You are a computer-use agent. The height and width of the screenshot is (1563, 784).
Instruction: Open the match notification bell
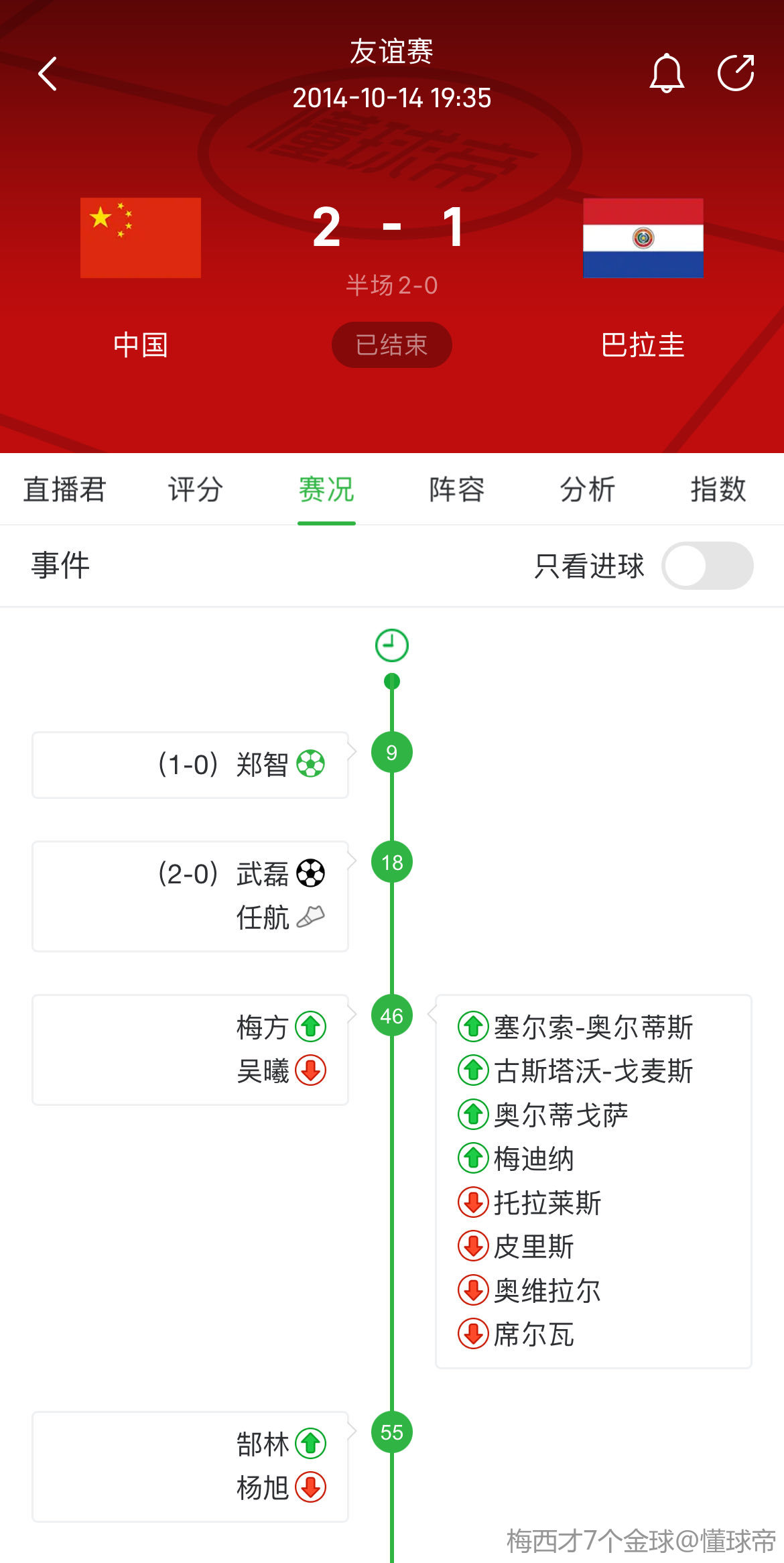coord(667,73)
